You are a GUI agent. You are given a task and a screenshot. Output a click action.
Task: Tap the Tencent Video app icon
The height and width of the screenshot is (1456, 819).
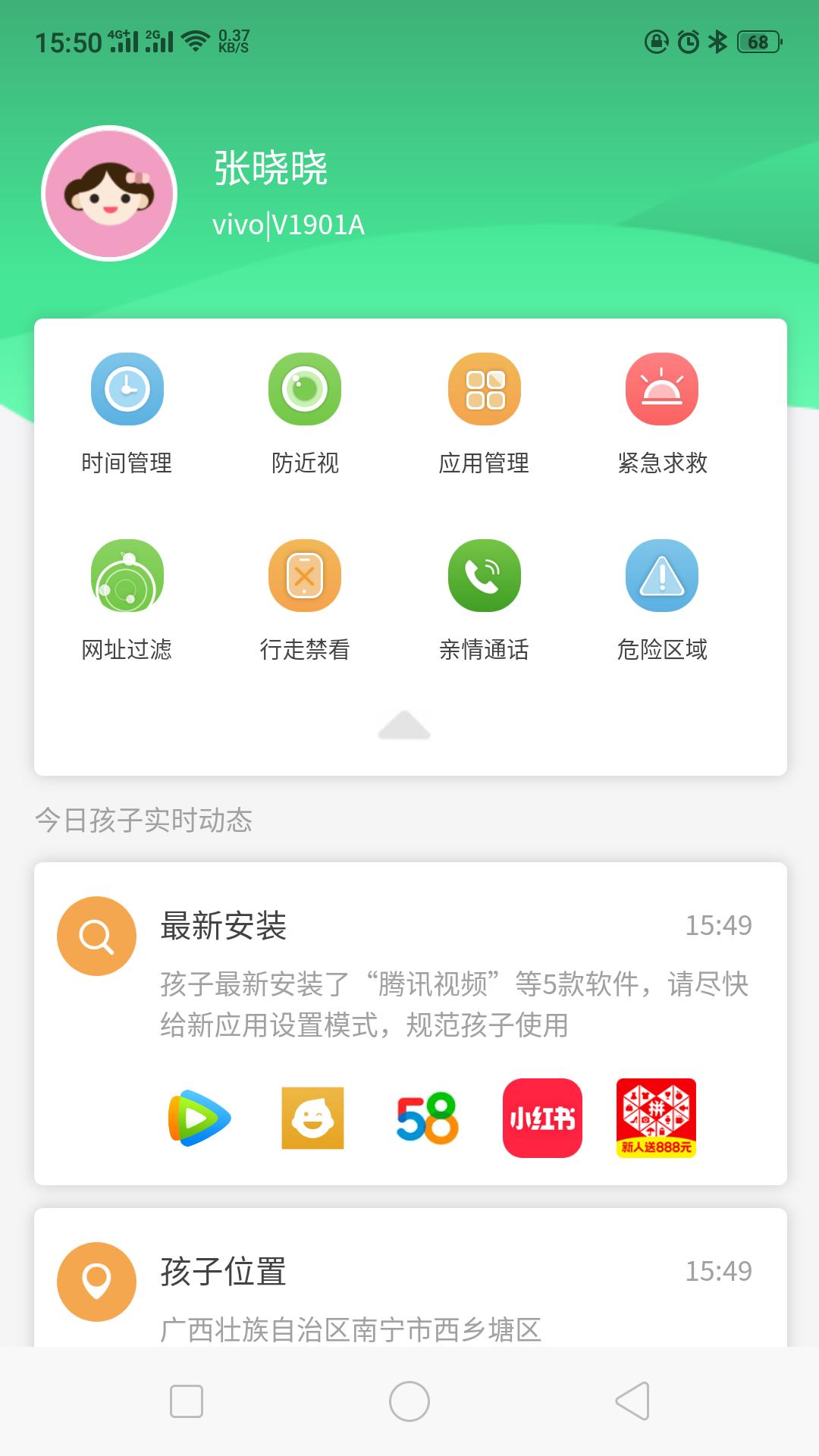198,1118
